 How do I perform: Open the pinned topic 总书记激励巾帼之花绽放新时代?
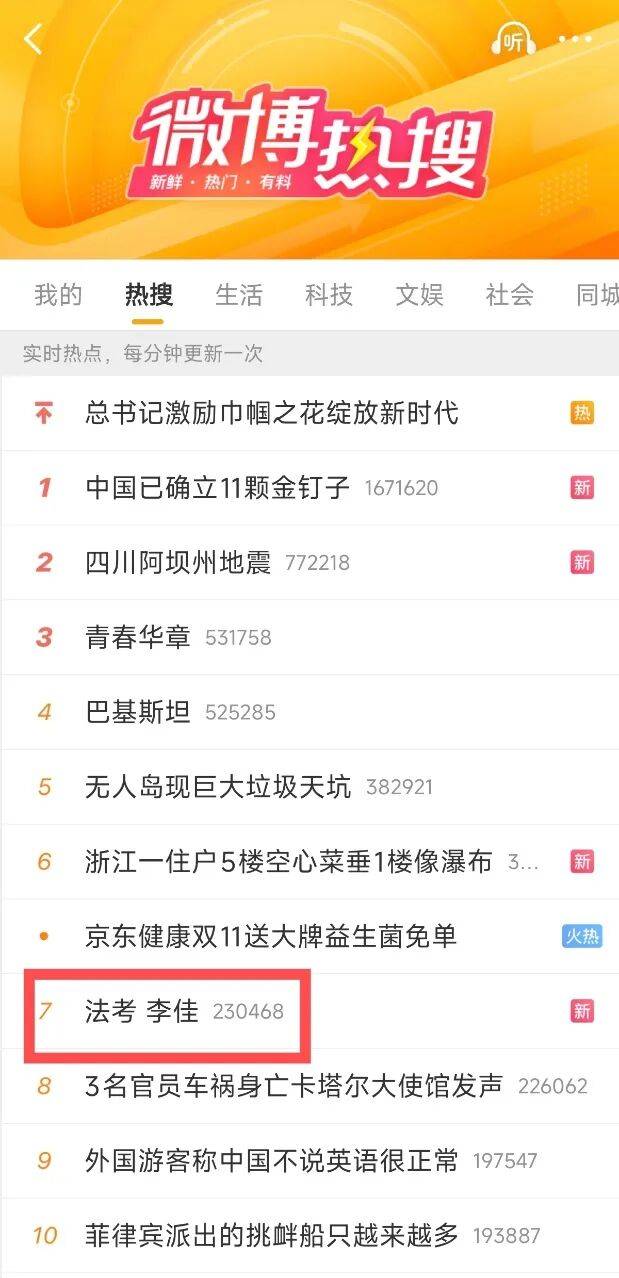pyautogui.click(x=272, y=412)
